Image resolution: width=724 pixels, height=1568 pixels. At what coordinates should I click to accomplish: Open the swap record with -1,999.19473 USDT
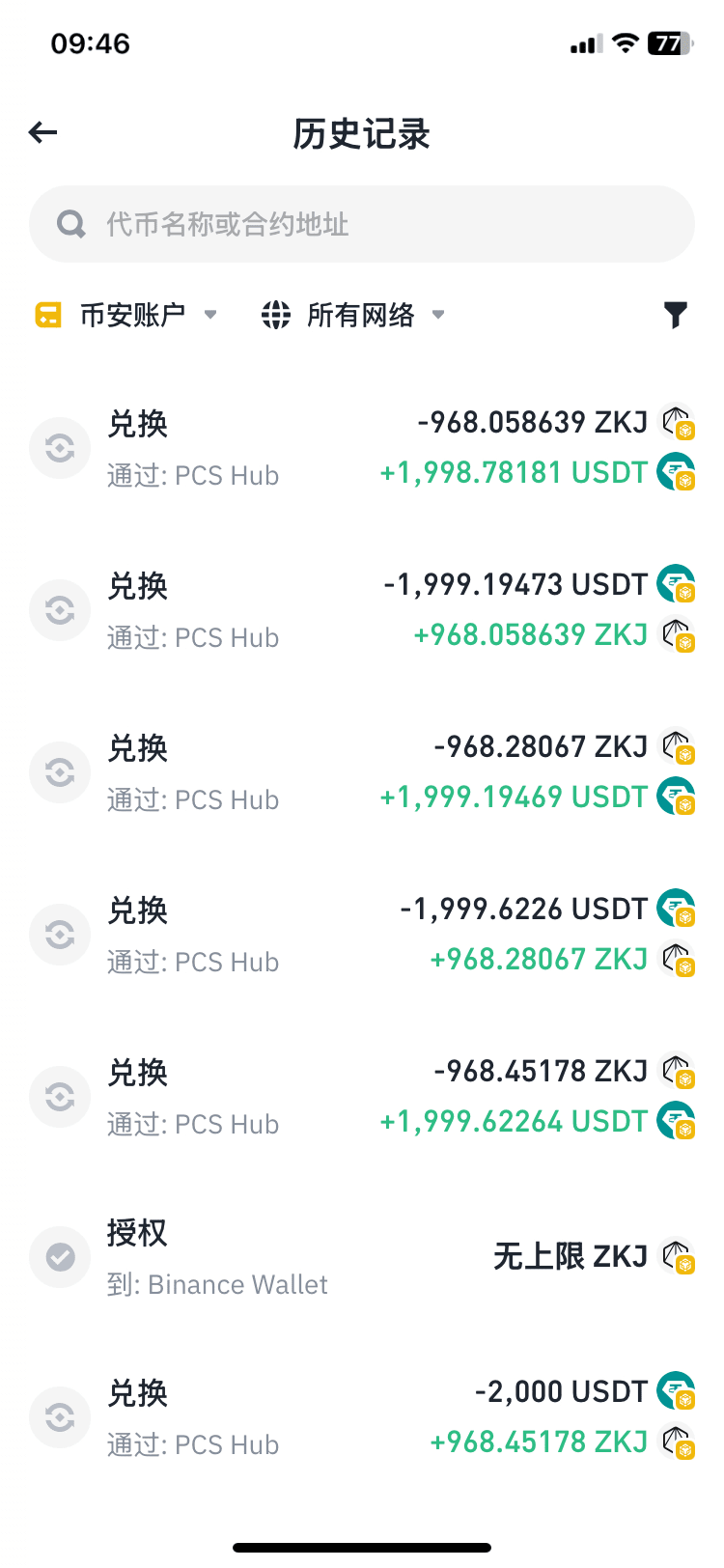click(362, 610)
